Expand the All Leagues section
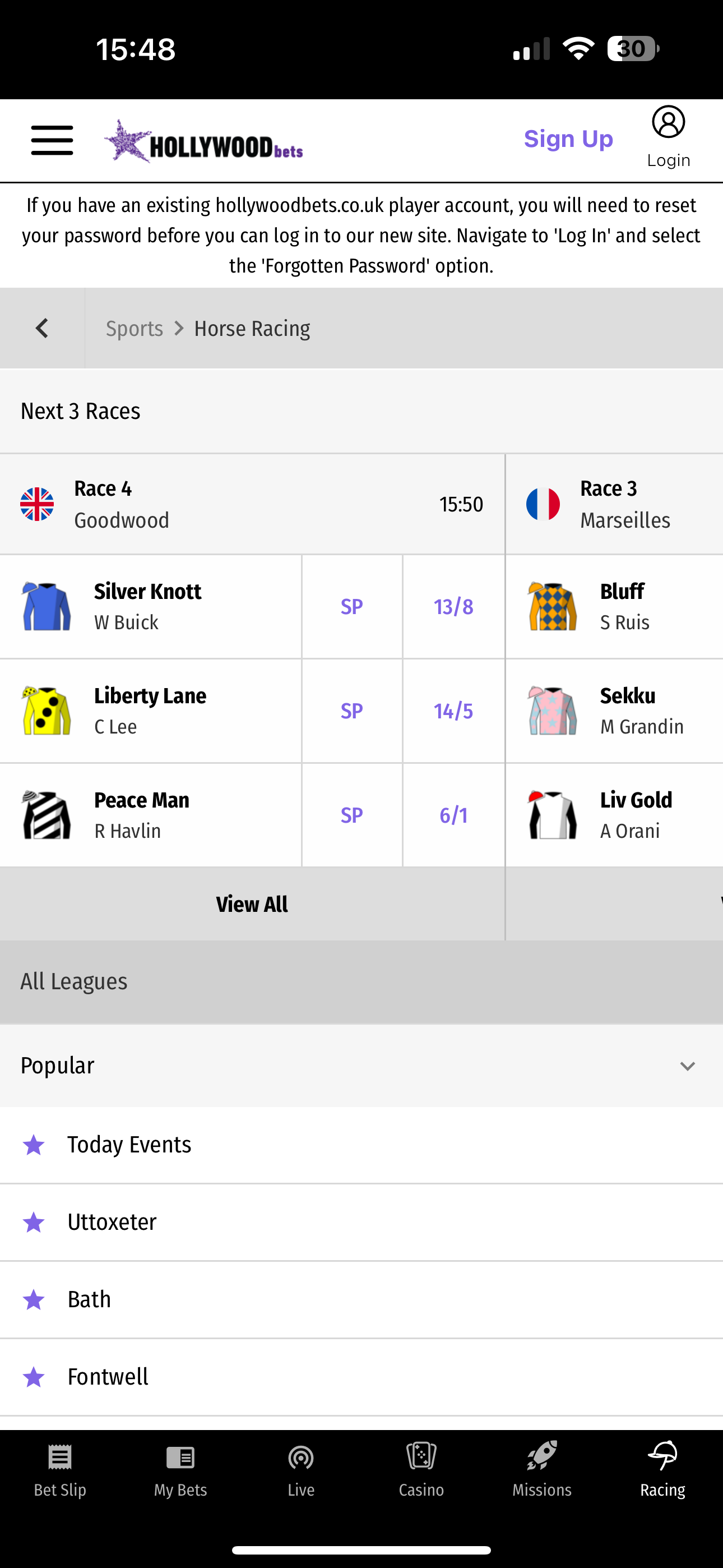Image resolution: width=723 pixels, height=1568 pixels. point(73,981)
